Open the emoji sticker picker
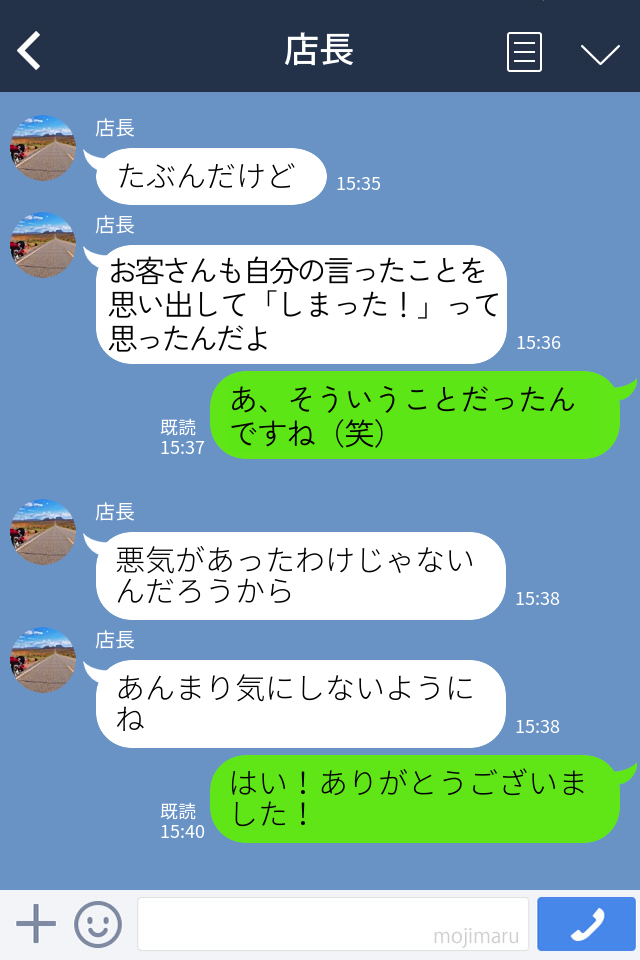 tap(98, 924)
